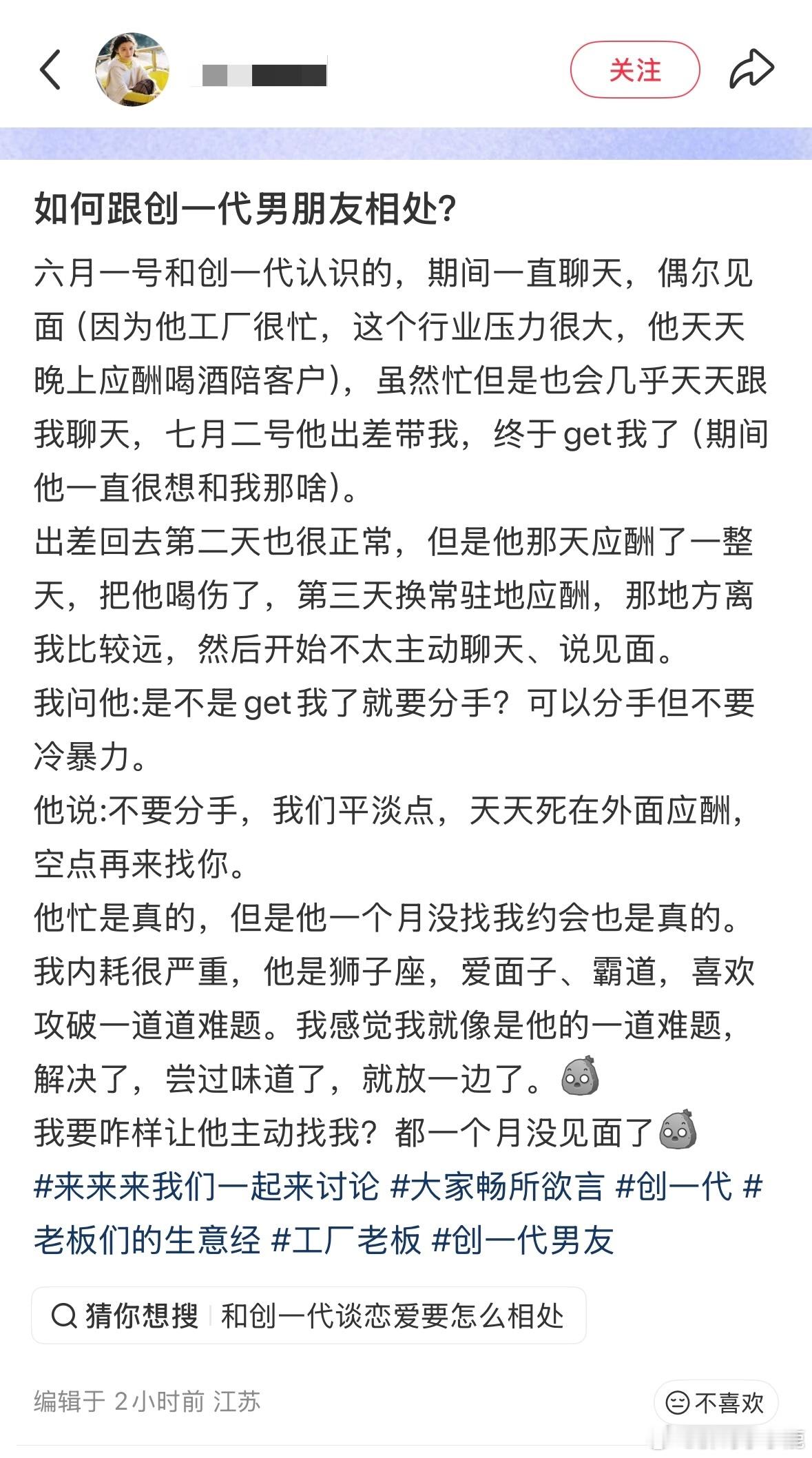Open hashtag #创一代男友
Image resolution: width=812 pixels, height=1458 pixels.
pyautogui.click(x=522, y=1240)
